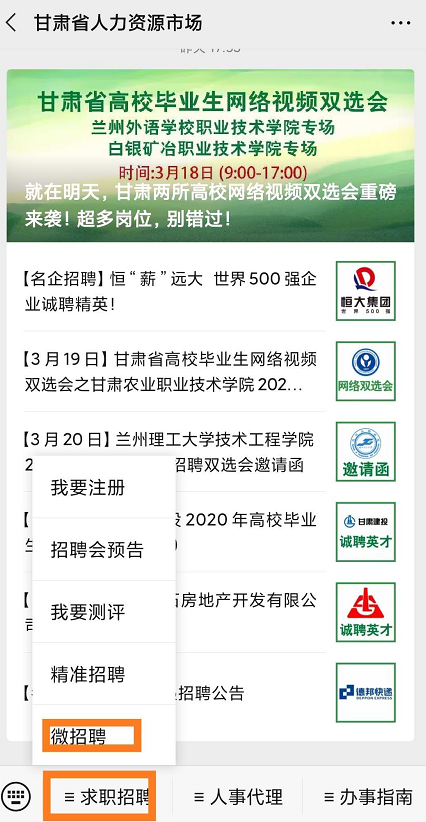Screen dimensions: 426x822
Task: Choose 精准招聘 from the popup menu
Action: (104, 674)
